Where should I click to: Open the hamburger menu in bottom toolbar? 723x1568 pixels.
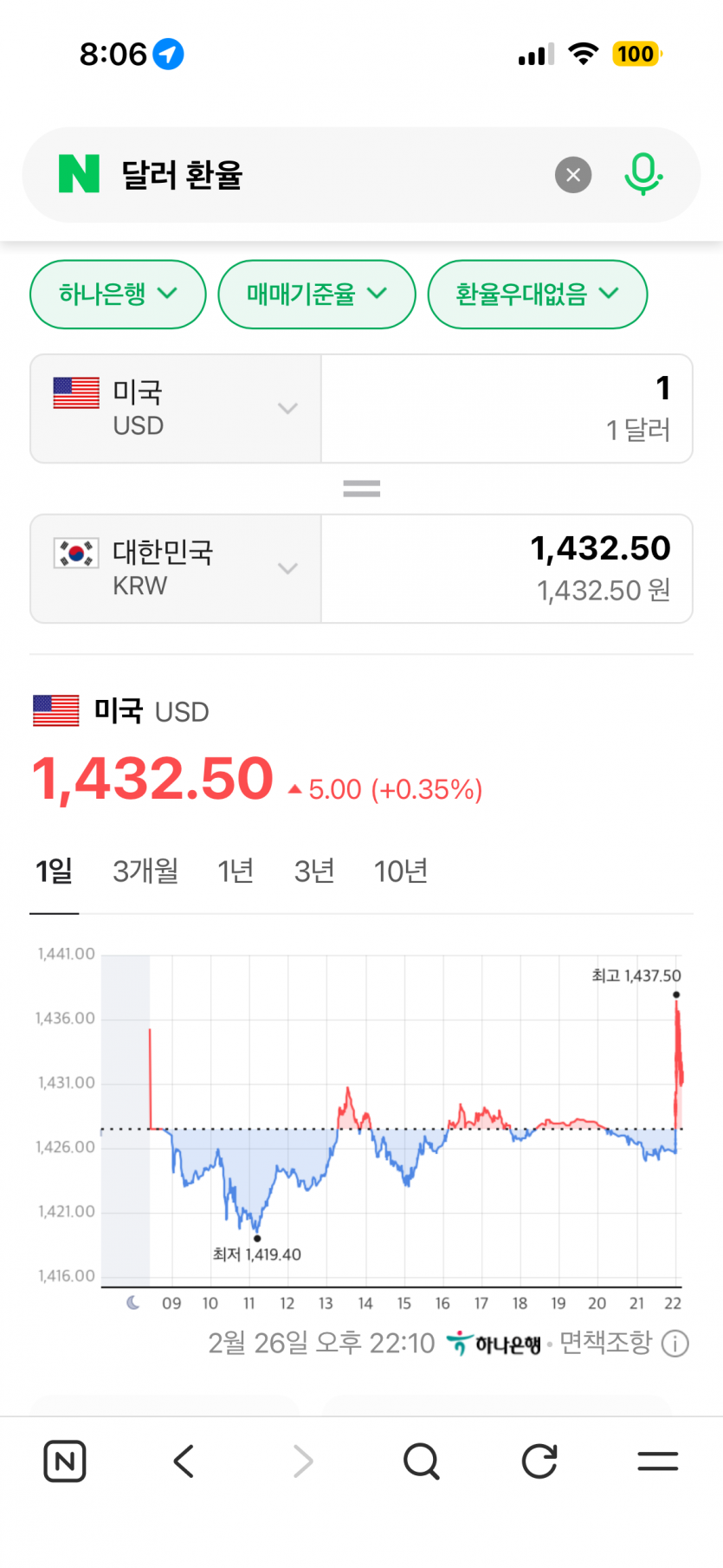(x=657, y=1461)
